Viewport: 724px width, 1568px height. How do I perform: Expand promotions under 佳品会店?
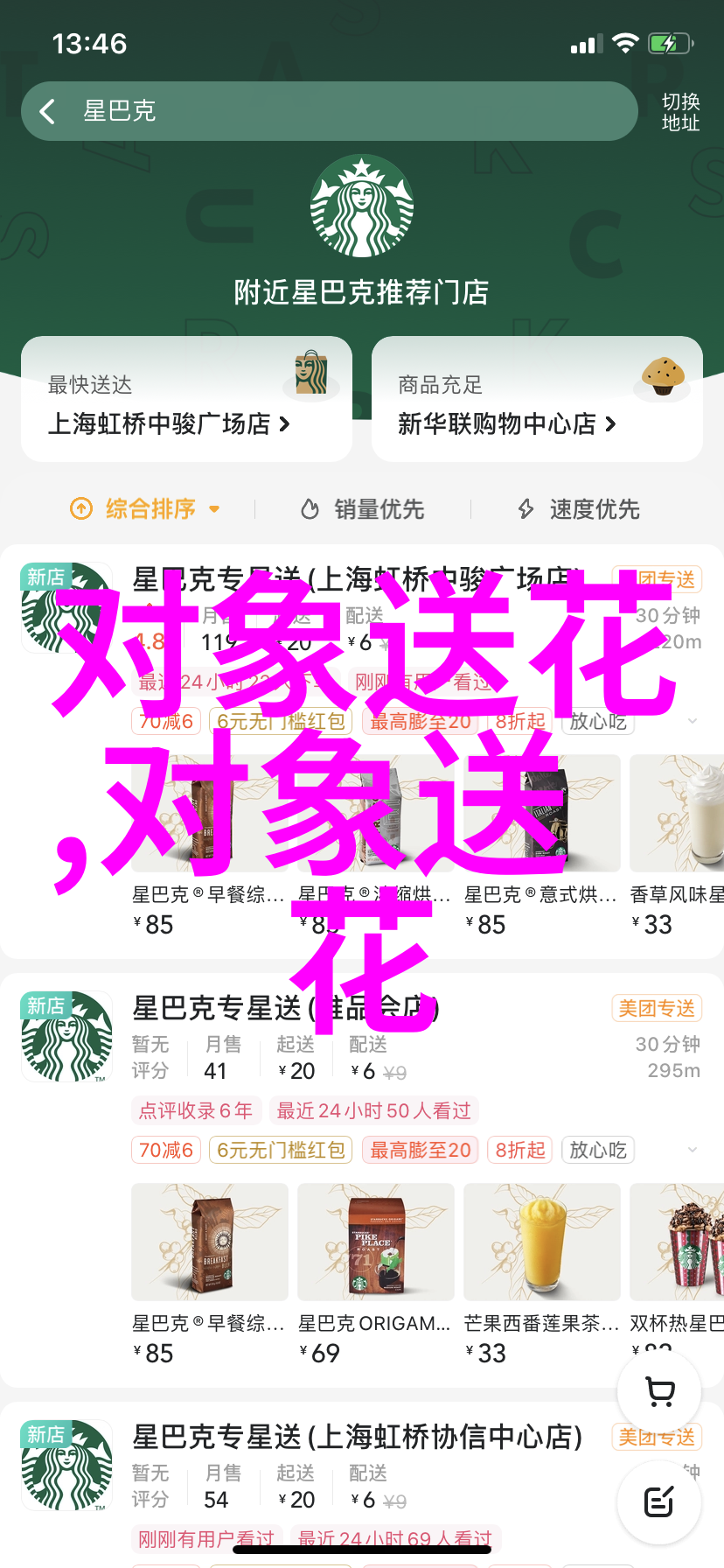(693, 1150)
